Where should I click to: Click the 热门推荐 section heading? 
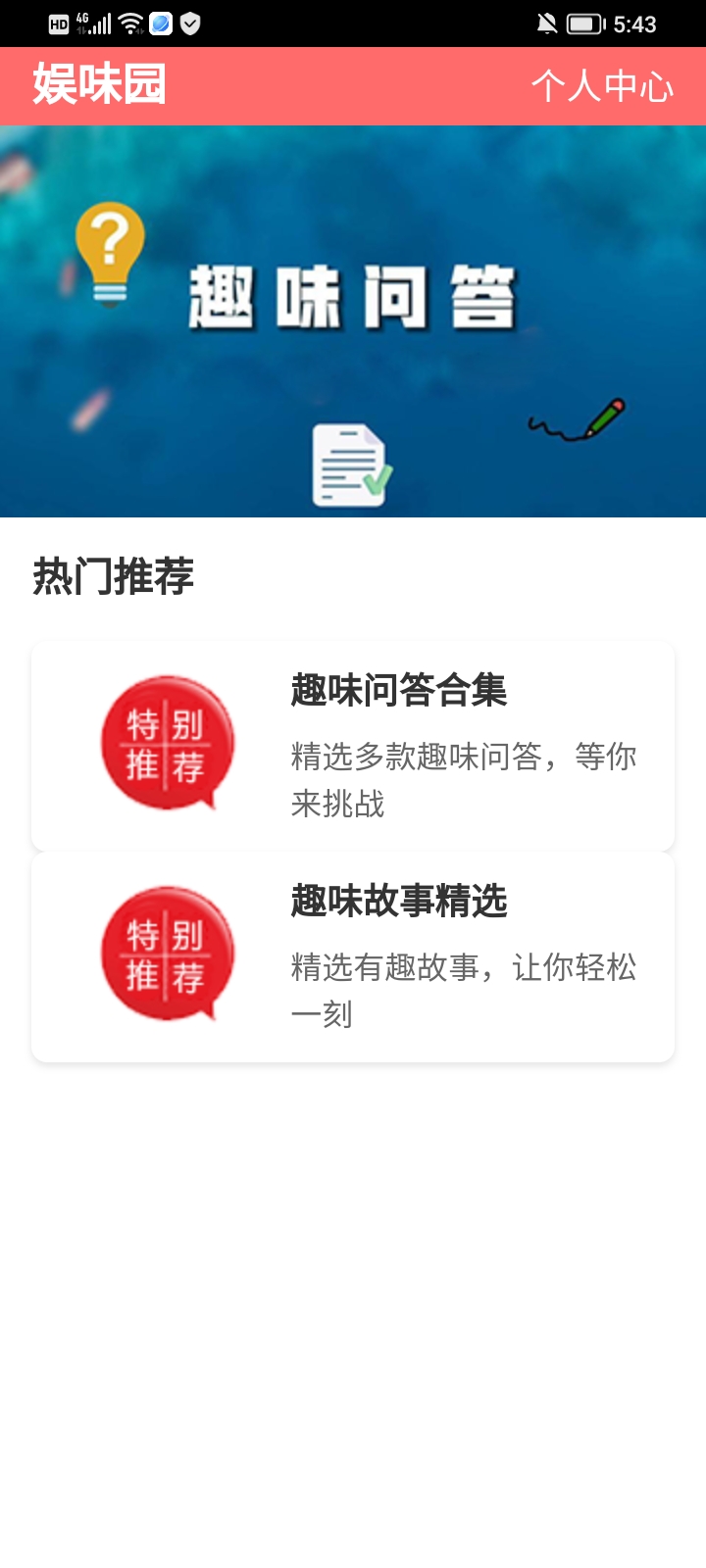click(113, 576)
